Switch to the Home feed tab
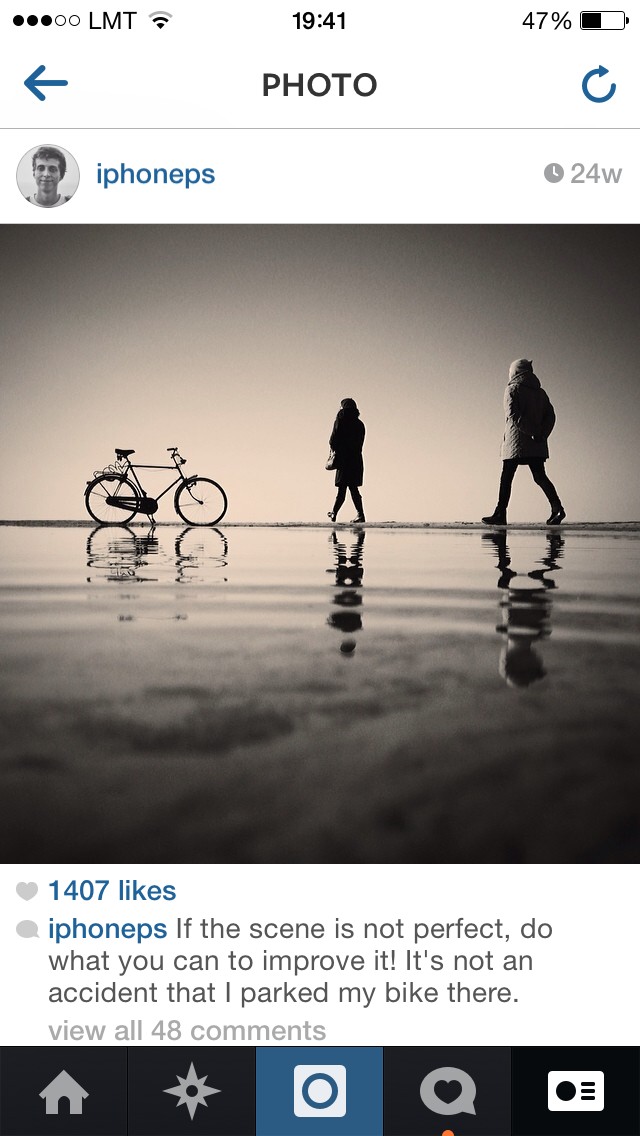This screenshot has height=1136, width=640. click(63, 1091)
